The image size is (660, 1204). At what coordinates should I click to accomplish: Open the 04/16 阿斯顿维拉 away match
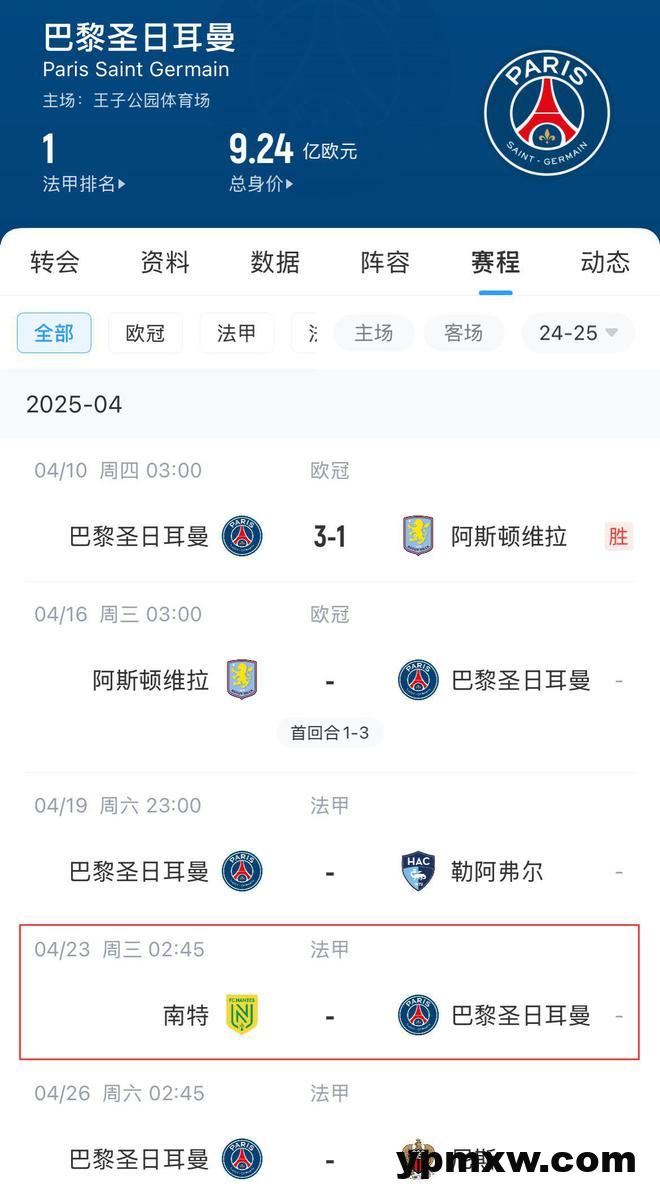click(330, 677)
